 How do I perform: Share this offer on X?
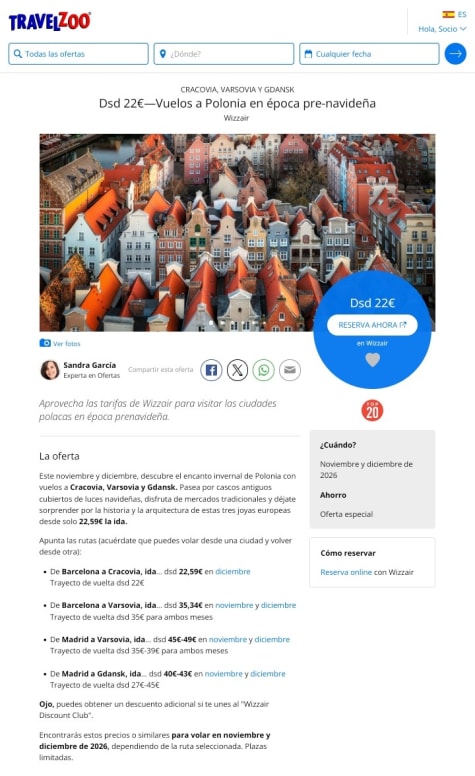pos(238,370)
